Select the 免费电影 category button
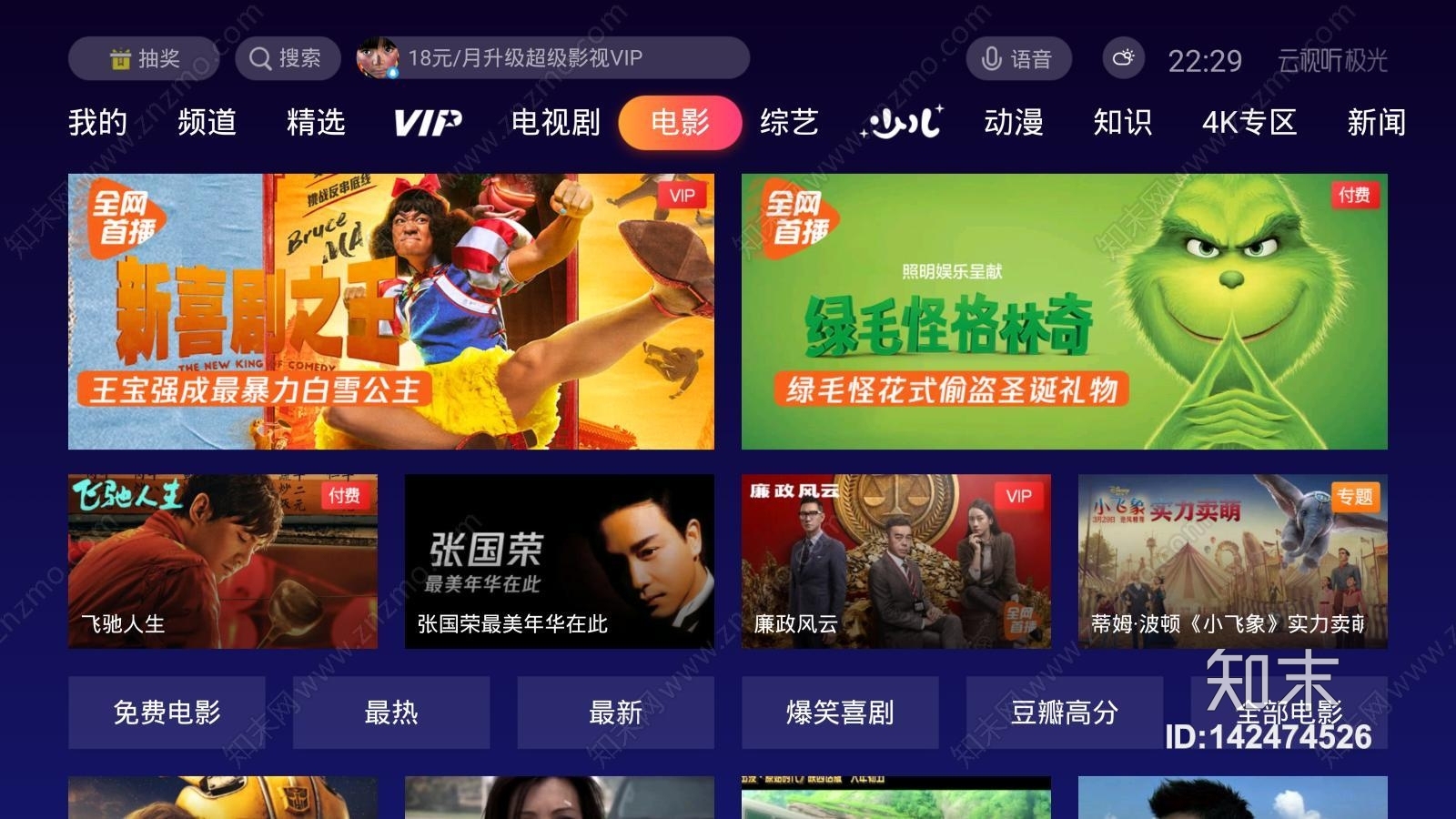The width and height of the screenshot is (1456, 819). click(167, 712)
